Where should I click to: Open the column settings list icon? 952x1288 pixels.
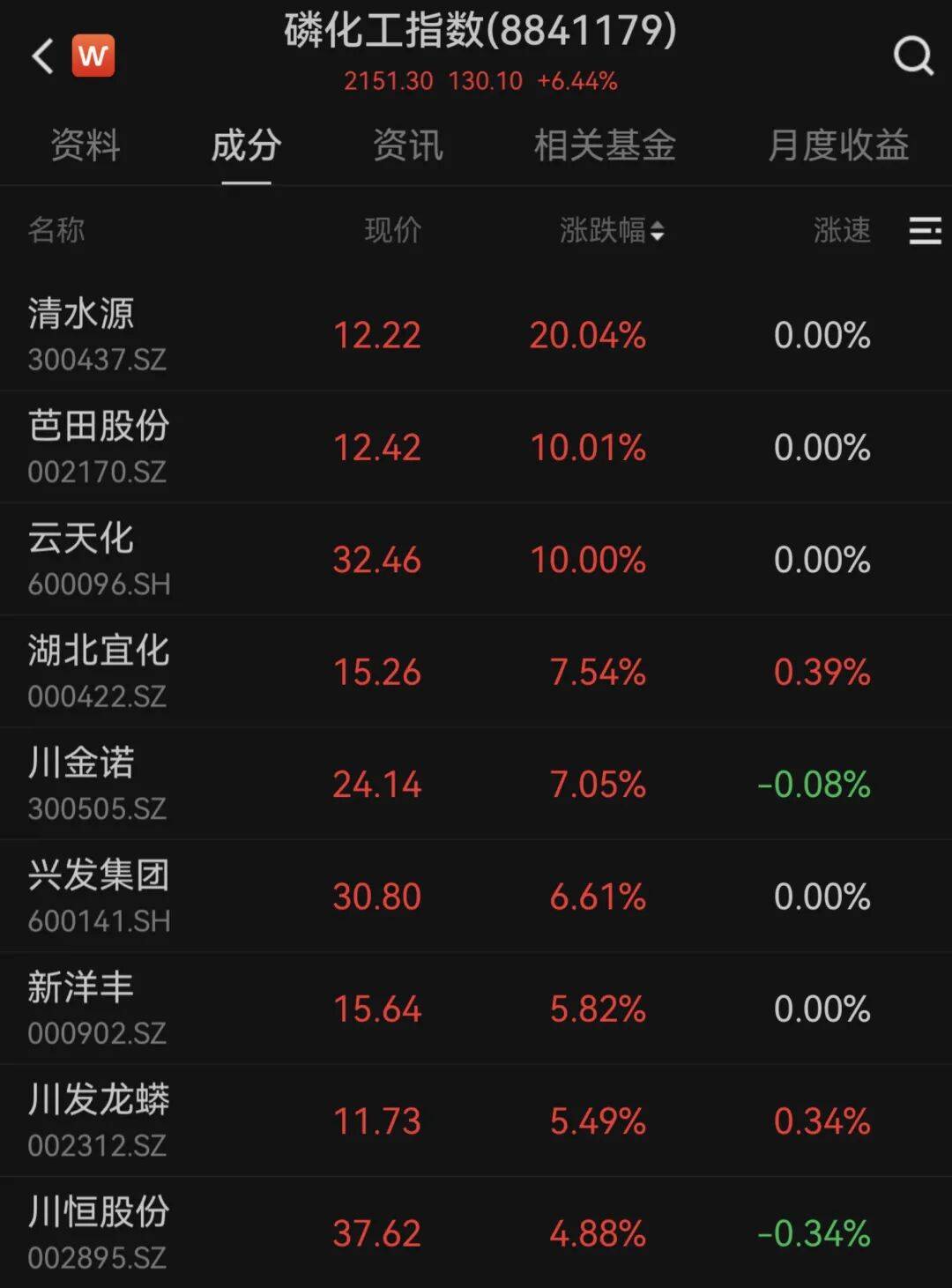925,231
